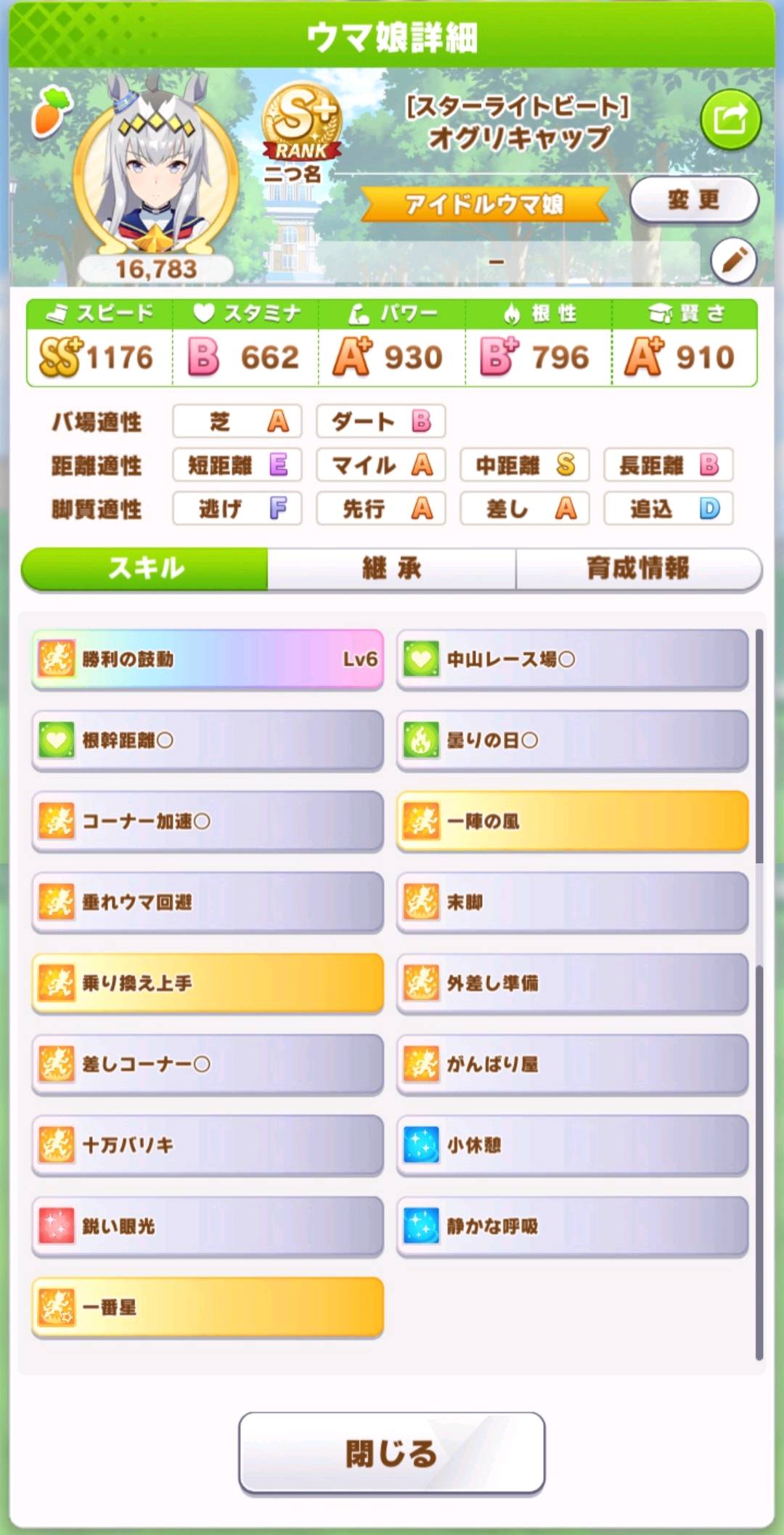Screen dimensions: 784x1535
Task: Open the 鋭い眼光 skill
Action: pos(208,1226)
